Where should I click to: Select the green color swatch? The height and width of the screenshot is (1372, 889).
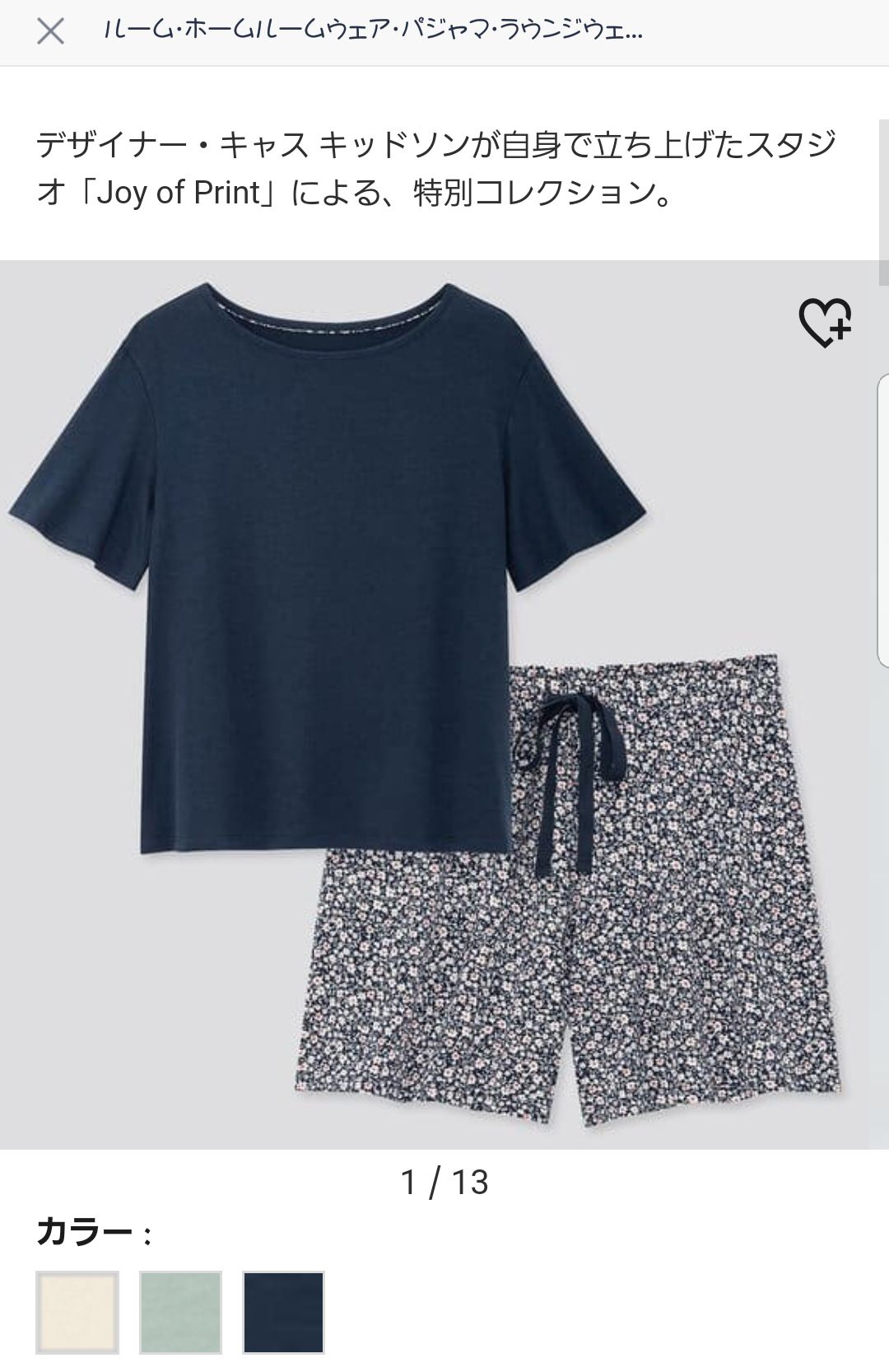tap(180, 1313)
